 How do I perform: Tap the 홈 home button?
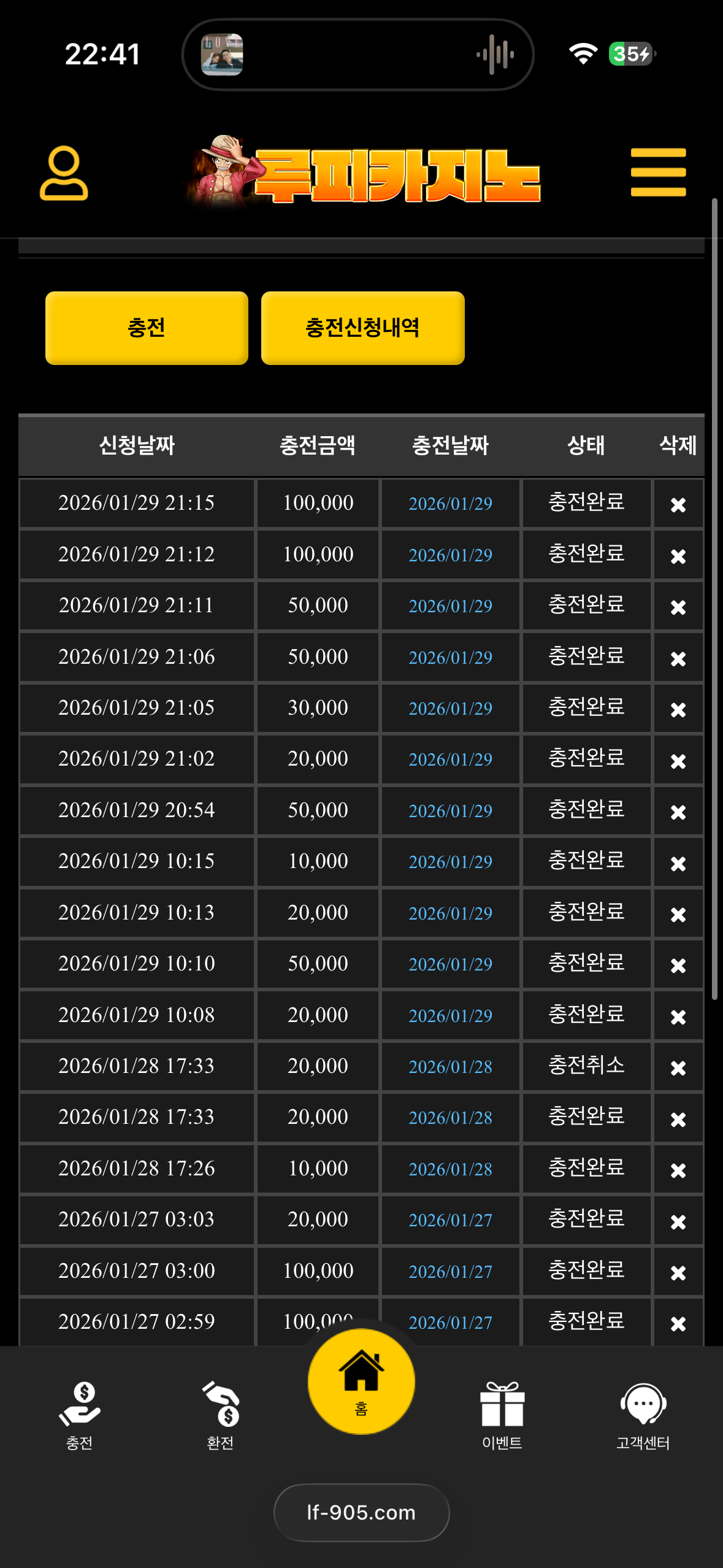(x=361, y=1382)
